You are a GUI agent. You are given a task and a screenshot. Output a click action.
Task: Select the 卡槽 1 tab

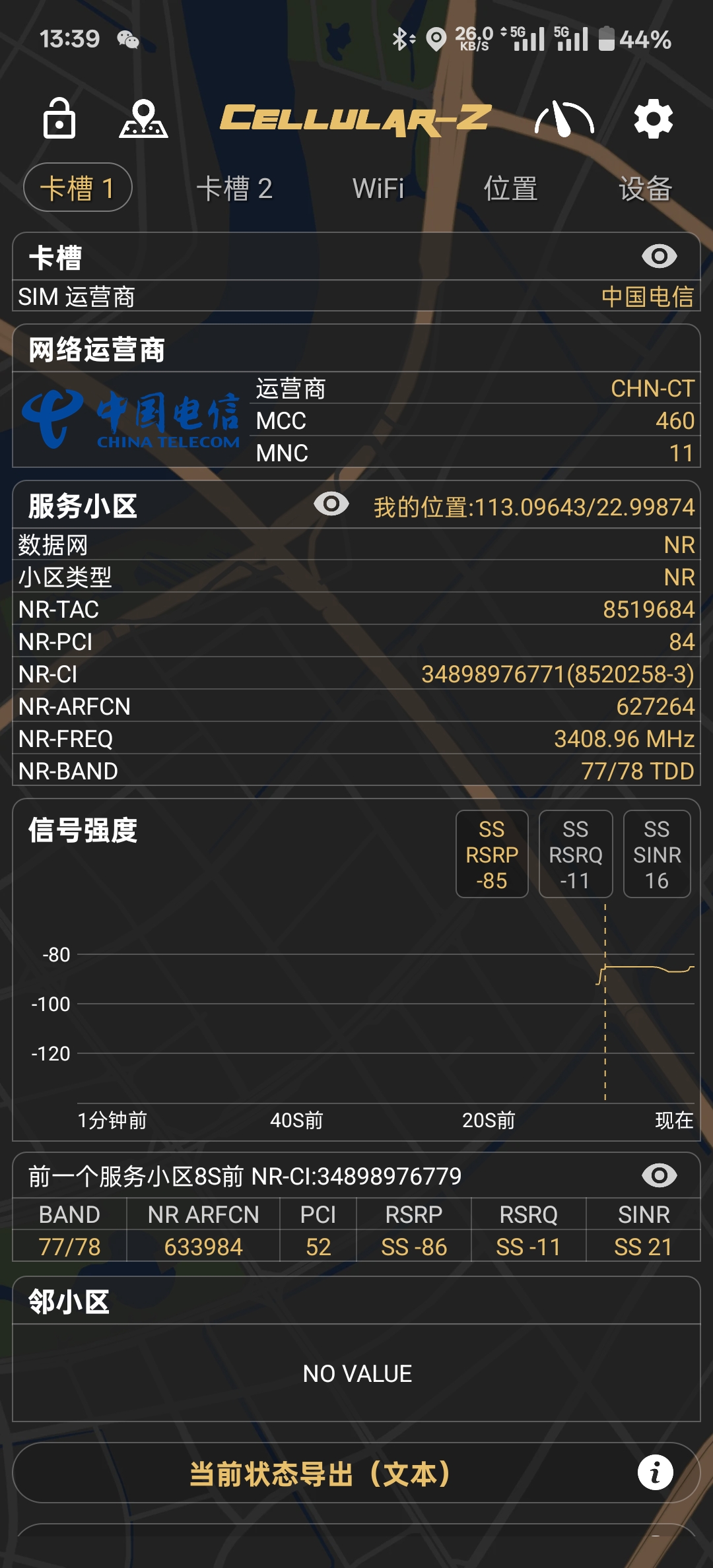coord(78,188)
